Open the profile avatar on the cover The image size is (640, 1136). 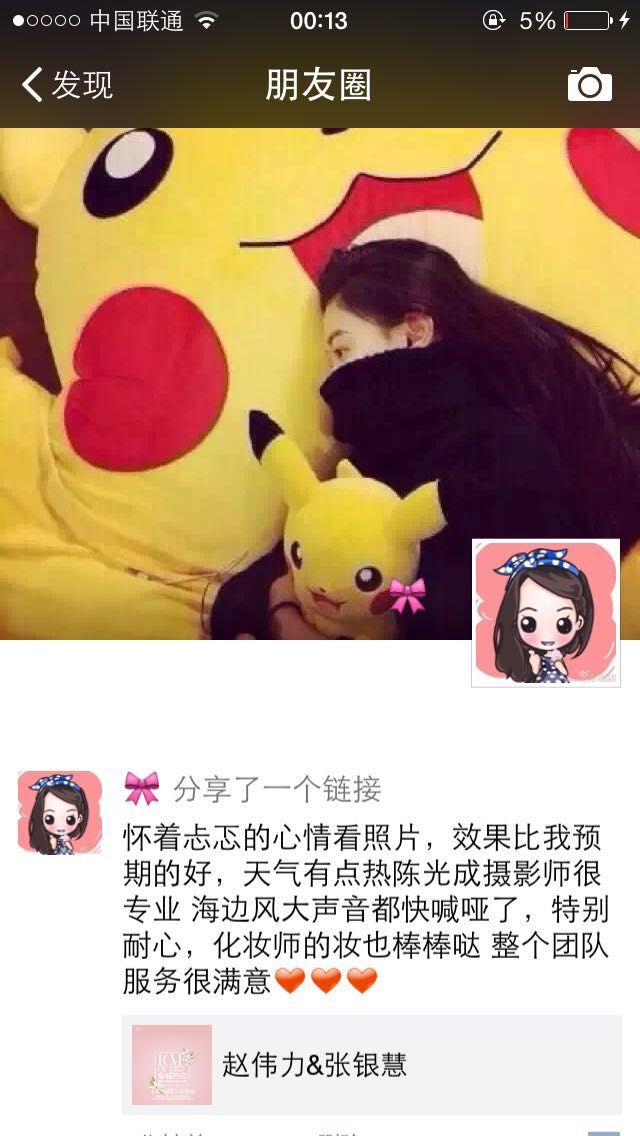[x=546, y=612]
